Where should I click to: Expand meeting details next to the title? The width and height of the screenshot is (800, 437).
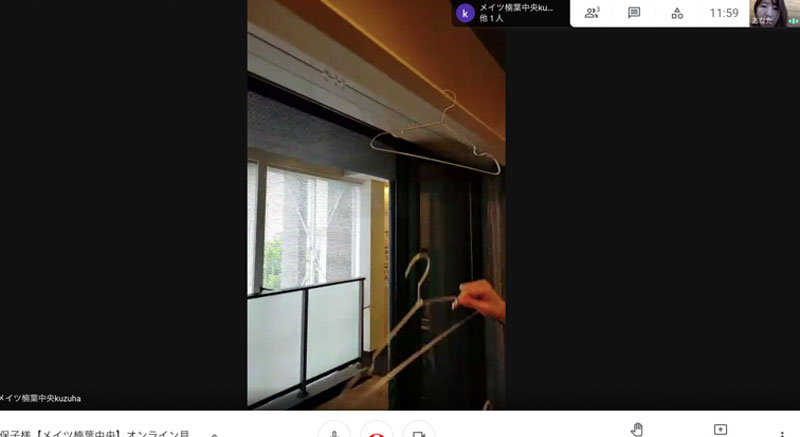[213, 433]
